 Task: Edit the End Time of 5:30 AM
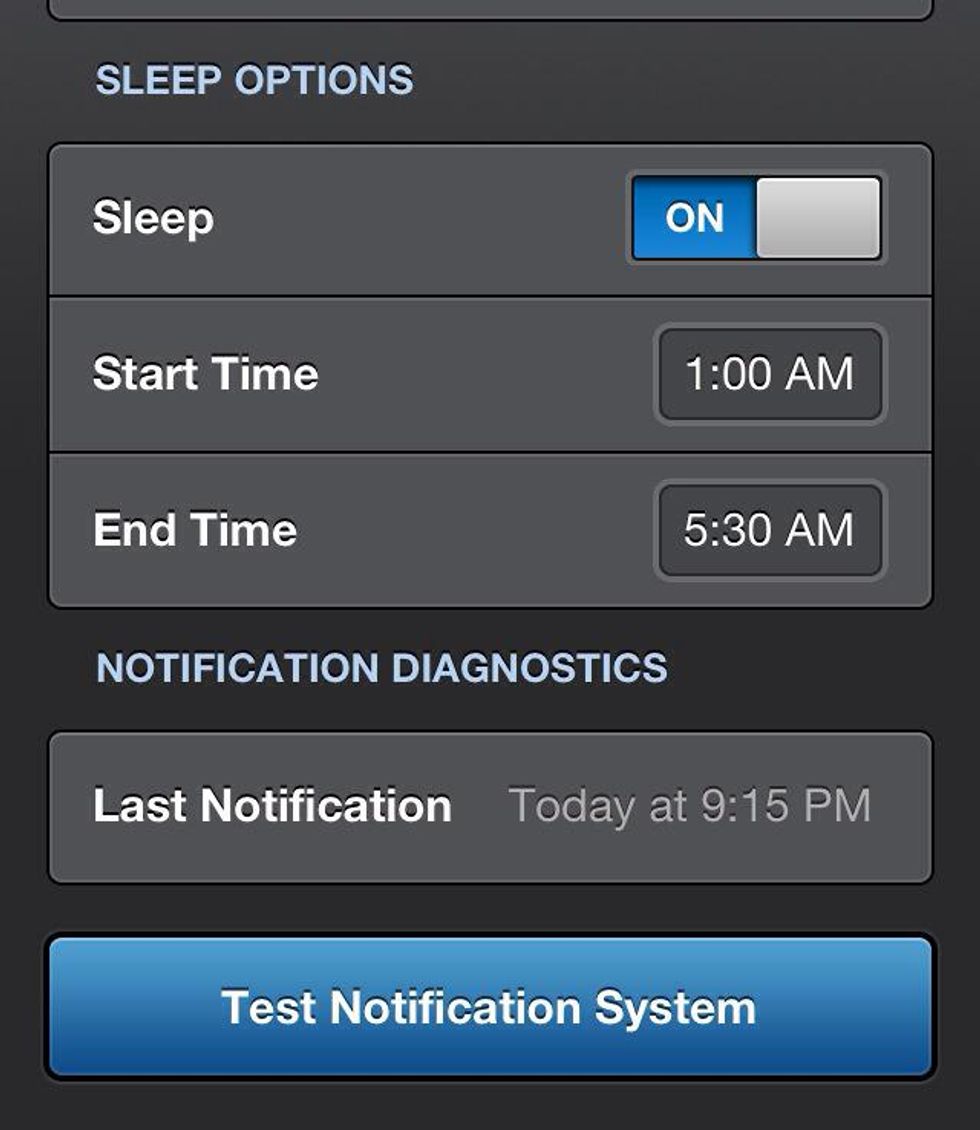(x=769, y=530)
